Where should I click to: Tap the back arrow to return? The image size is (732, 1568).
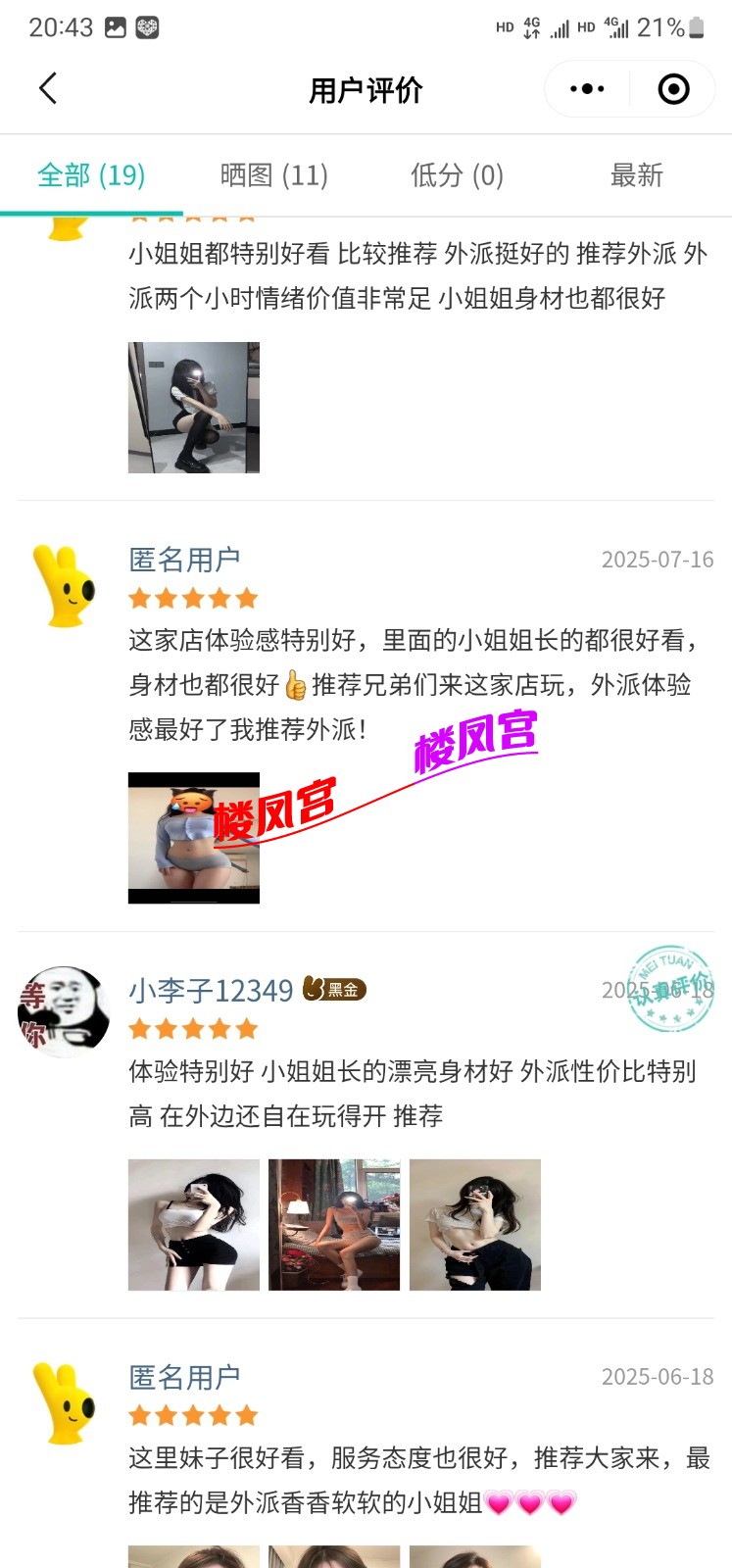(x=49, y=87)
